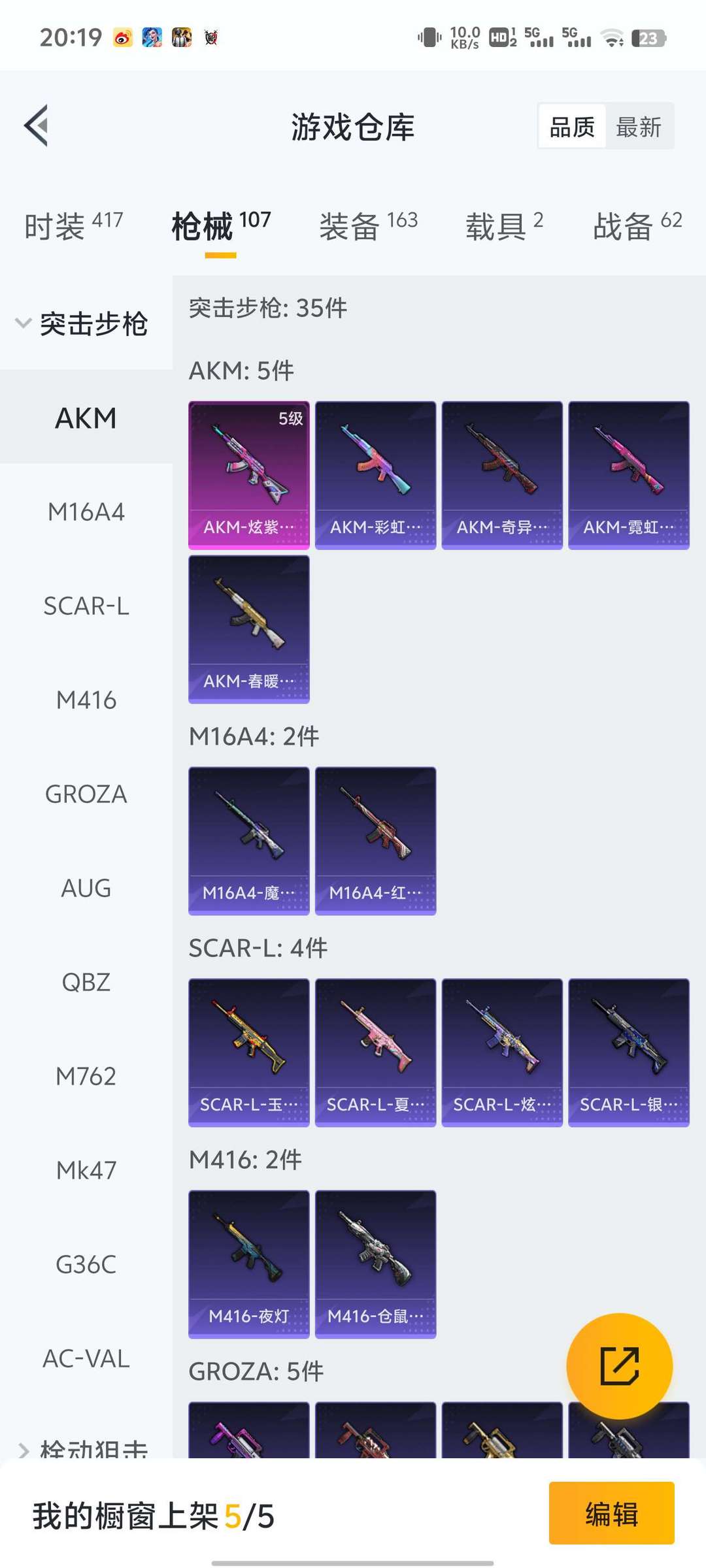
Task: Open the M416-夜灯 skin
Action: (249, 1264)
